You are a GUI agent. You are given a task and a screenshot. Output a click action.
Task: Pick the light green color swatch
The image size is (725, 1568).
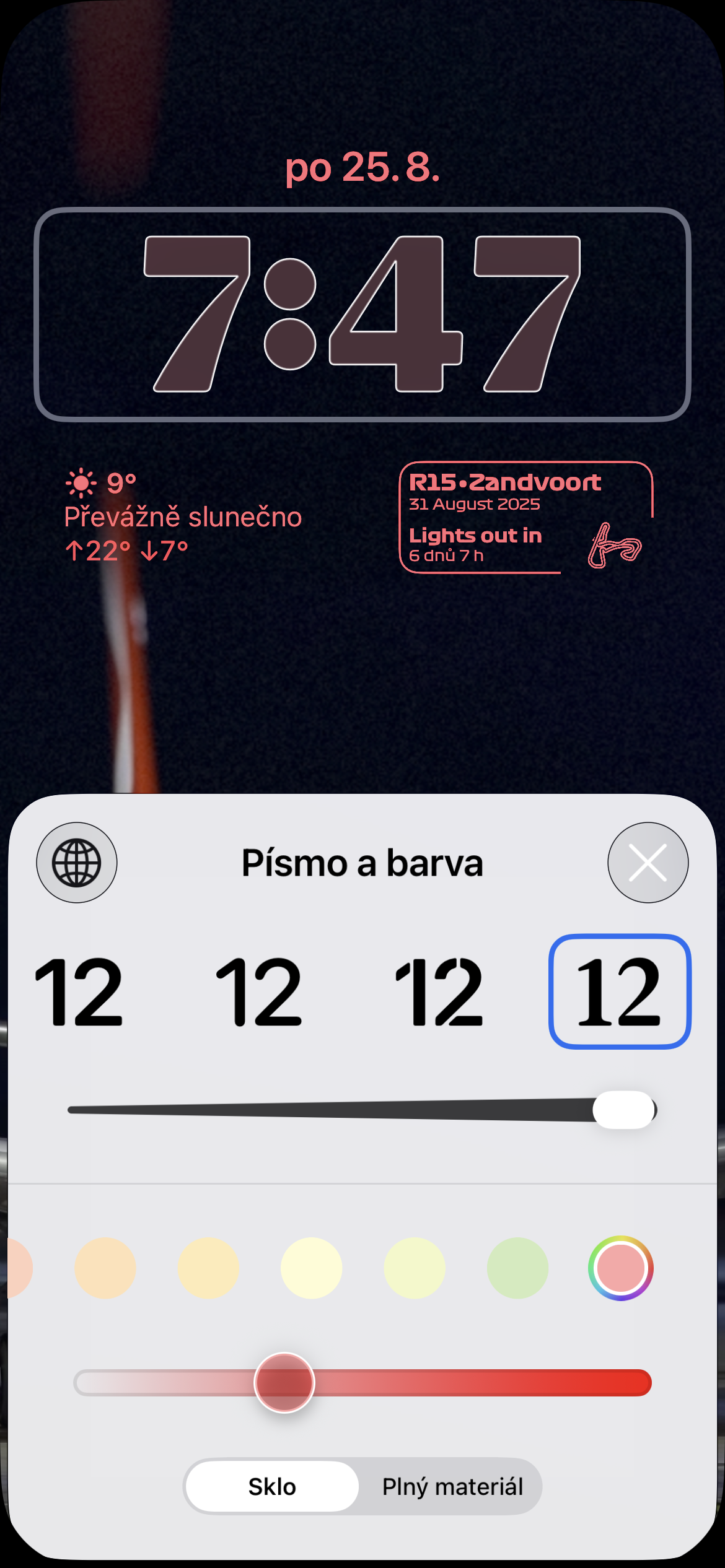(517, 1268)
